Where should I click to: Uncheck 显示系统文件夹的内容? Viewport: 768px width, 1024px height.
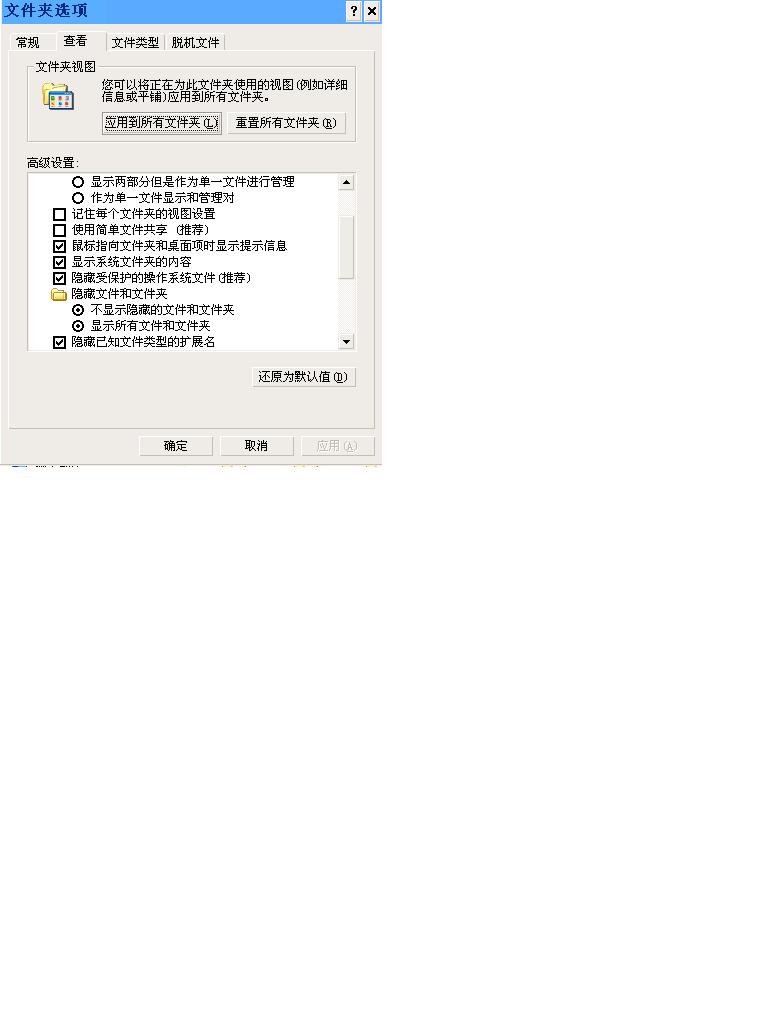click(59, 262)
